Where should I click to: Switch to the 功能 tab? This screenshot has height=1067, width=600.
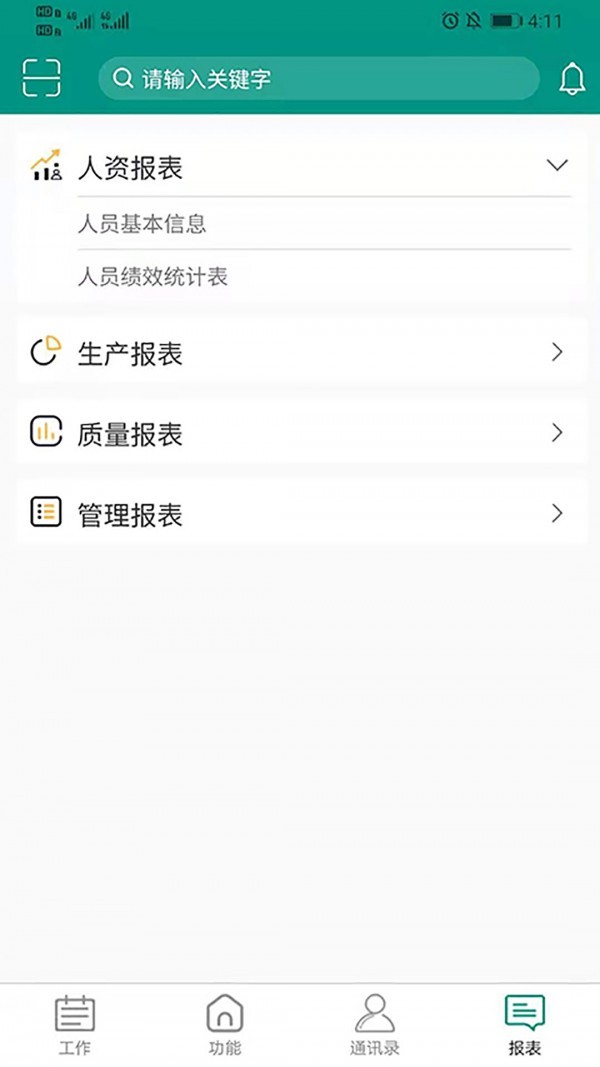(225, 1025)
